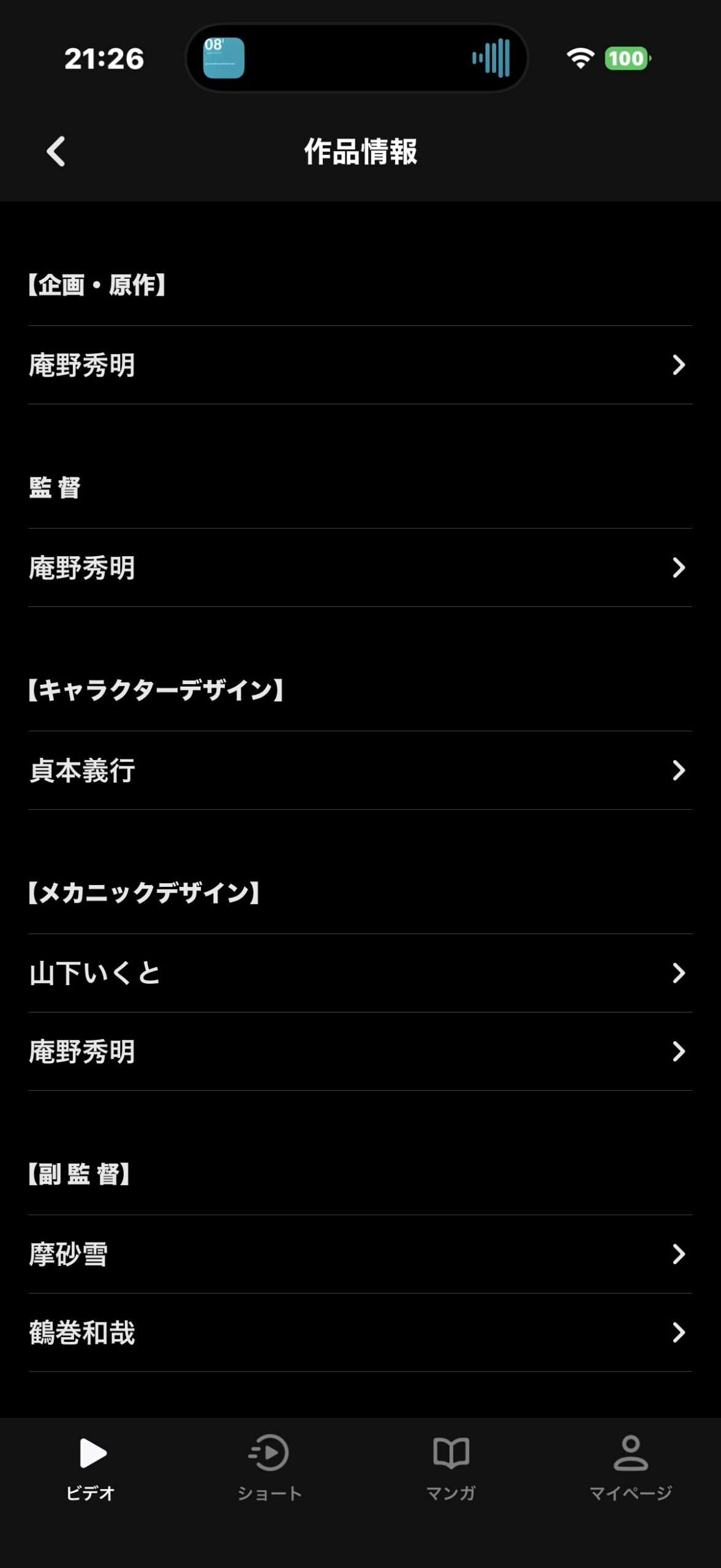
Task: Open assistant director 鶴巻和哉
Action: point(360,1333)
